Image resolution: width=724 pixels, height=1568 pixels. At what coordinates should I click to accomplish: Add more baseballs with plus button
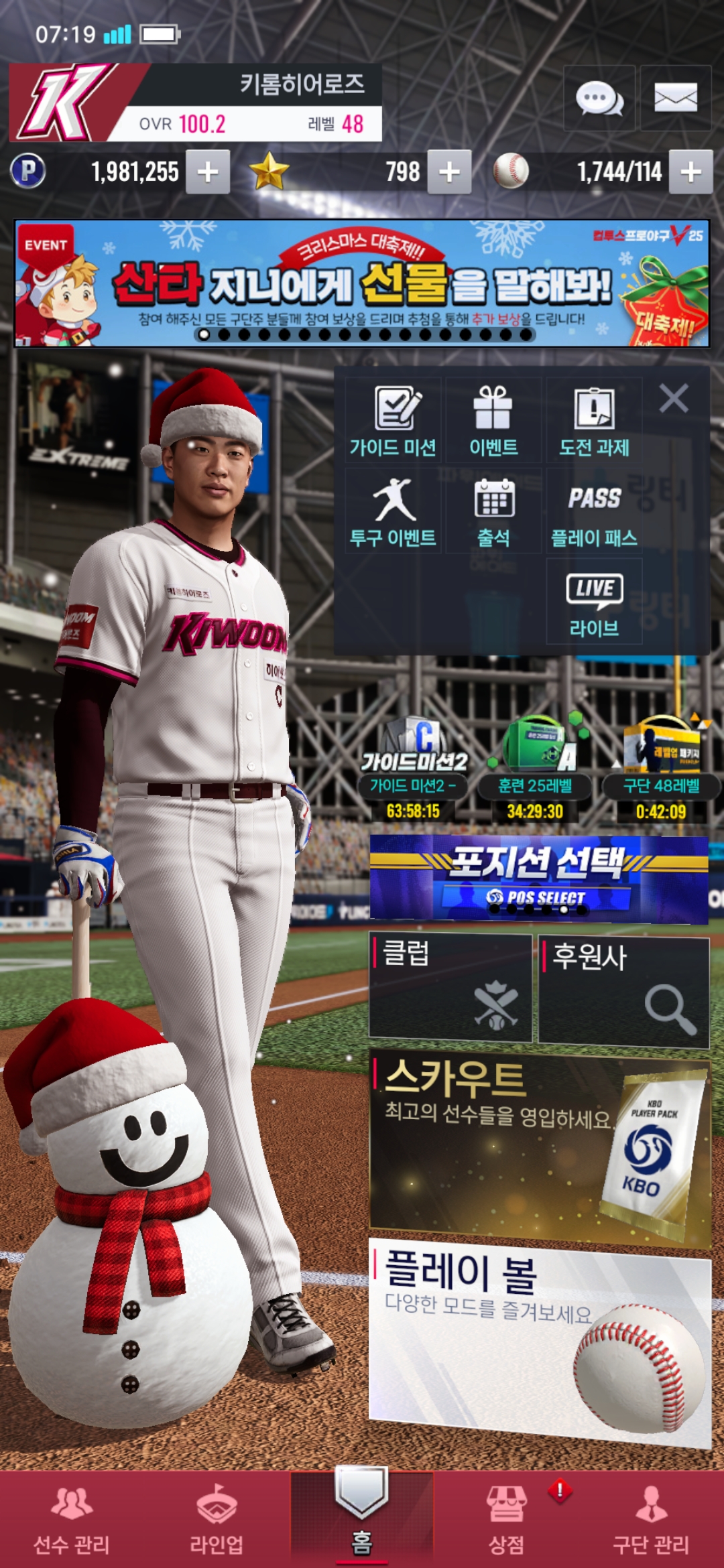tap(690, 172)
